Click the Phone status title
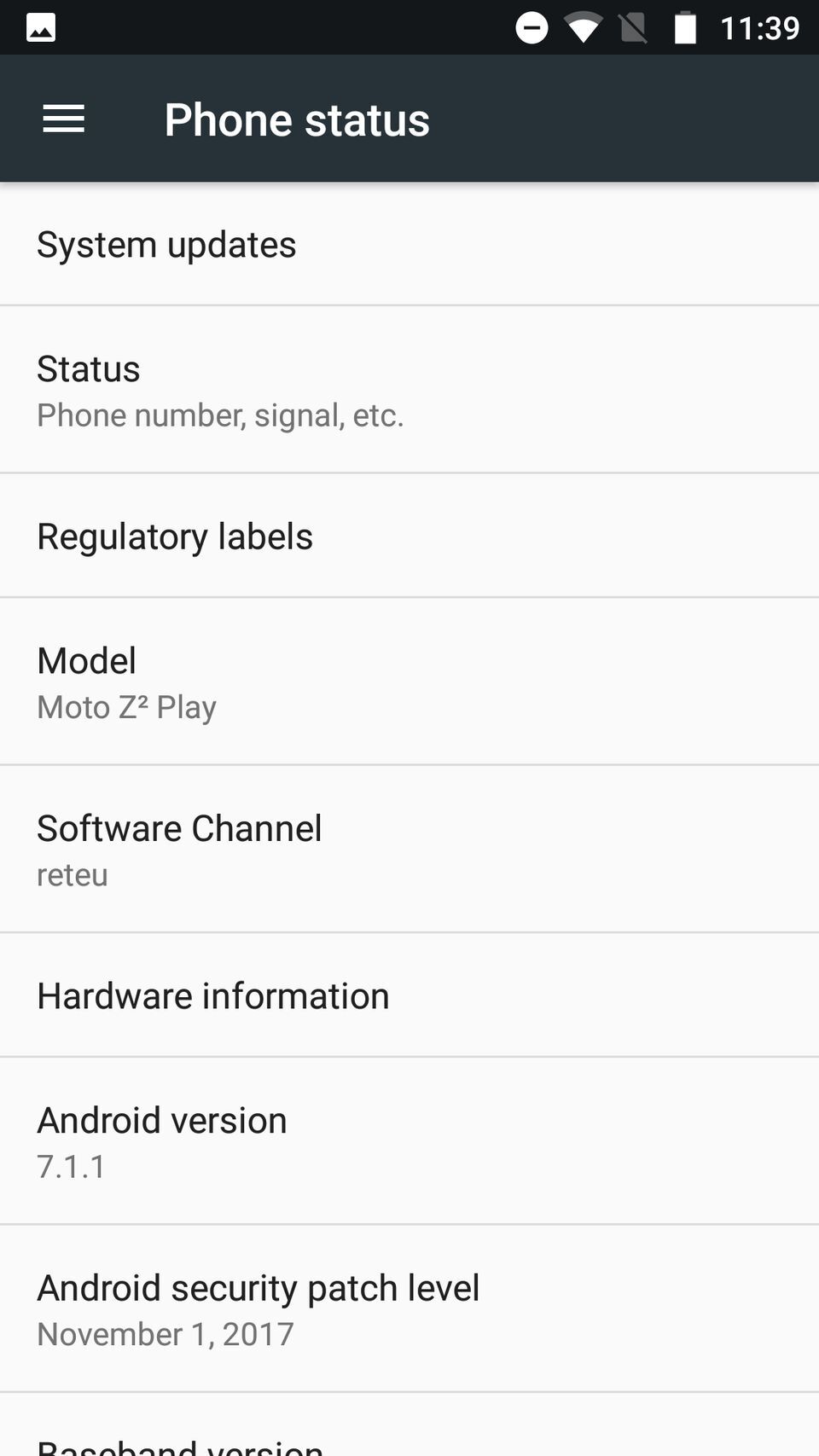Image resolution: width=819 pixels, height=1456 pixels. pos(296,119)
